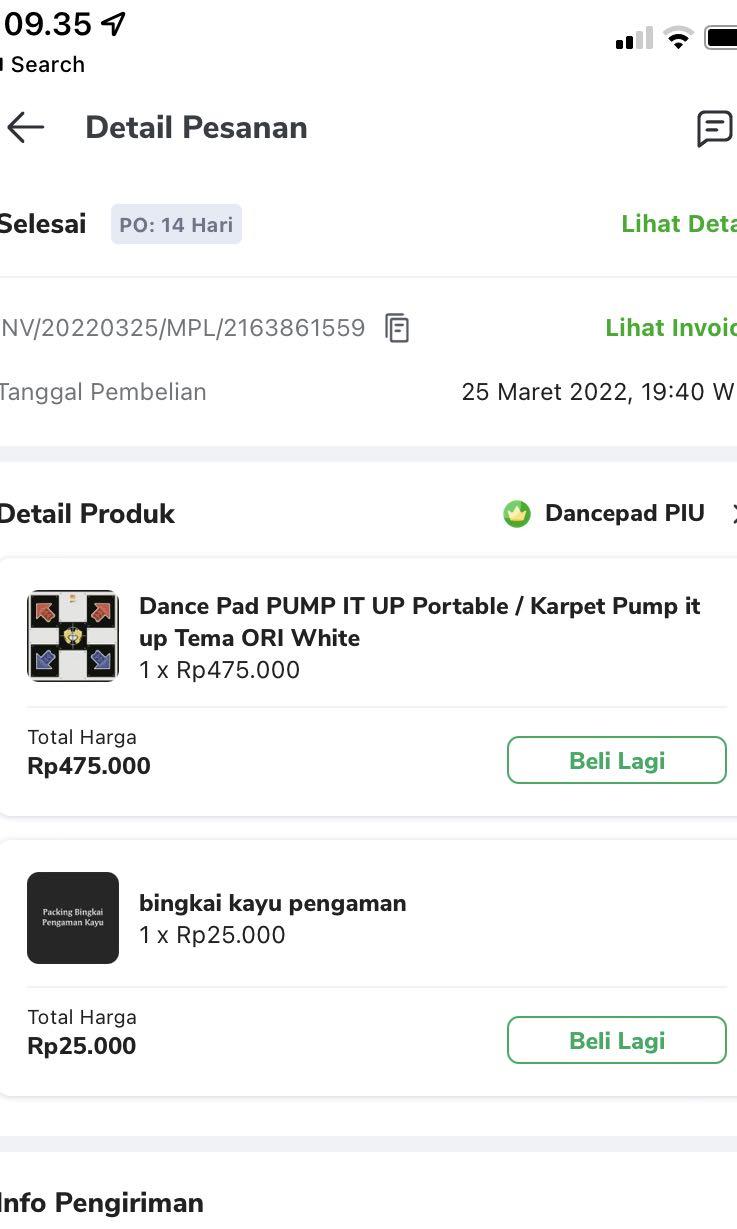Expand the Dancepad PIU store chevron
The image size is (737, 1229).
[733, 513]
